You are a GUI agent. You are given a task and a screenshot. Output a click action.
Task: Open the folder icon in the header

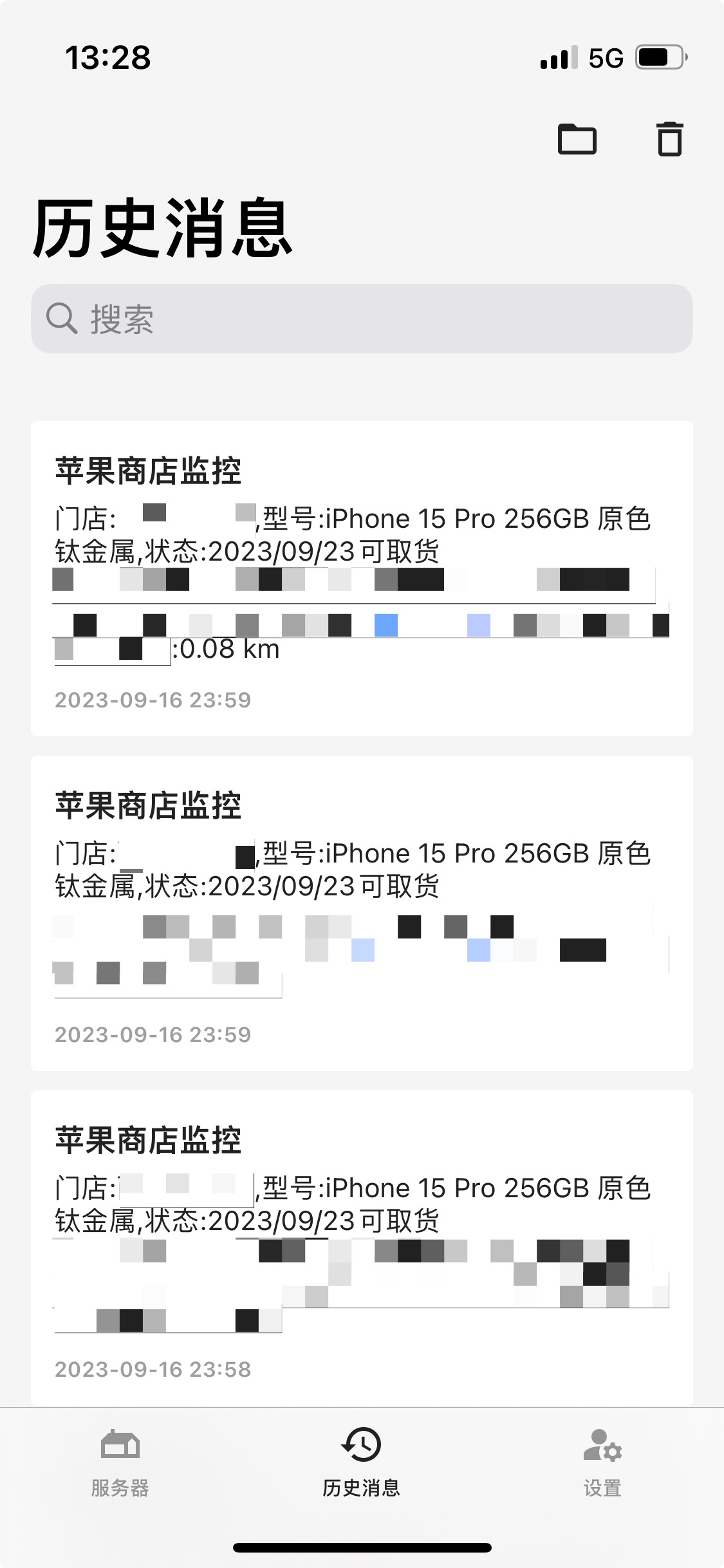(x=577, y=139)
